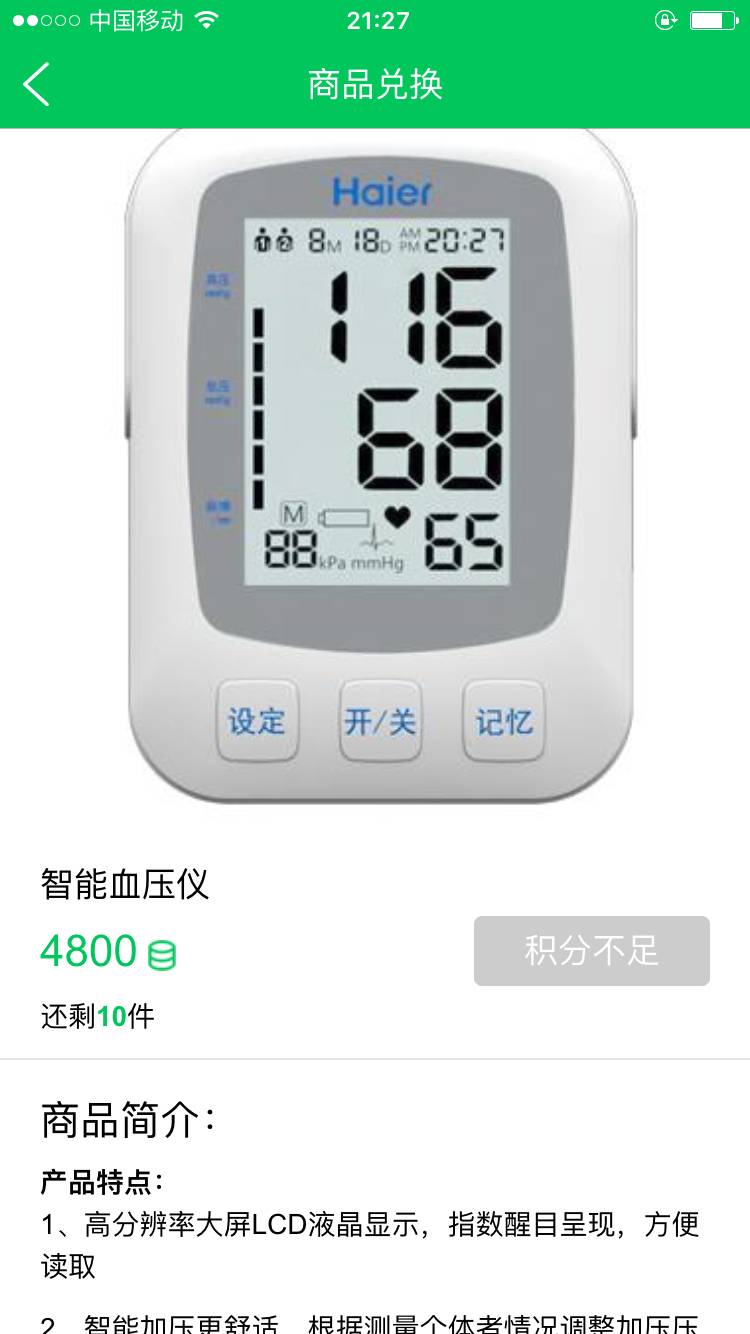Go back from the 商品兑换 page
Viewport: 750px width, 1334px height.
click(x=37, y=84)
